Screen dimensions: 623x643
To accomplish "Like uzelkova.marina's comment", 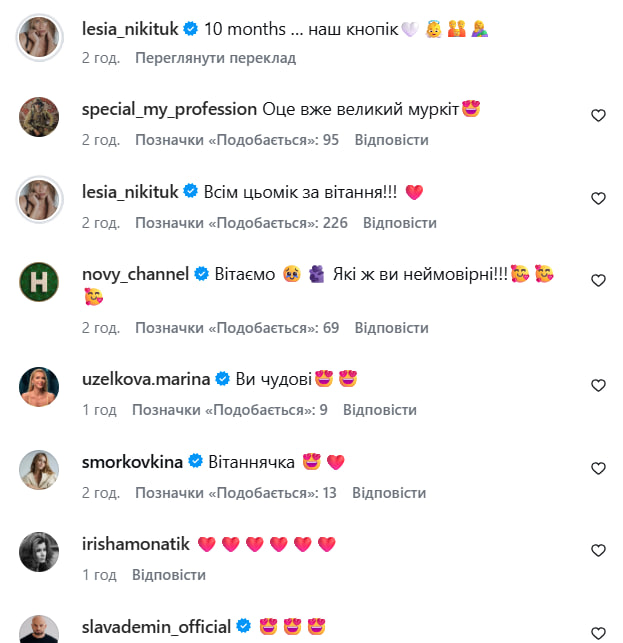I will tap(598, 385).
